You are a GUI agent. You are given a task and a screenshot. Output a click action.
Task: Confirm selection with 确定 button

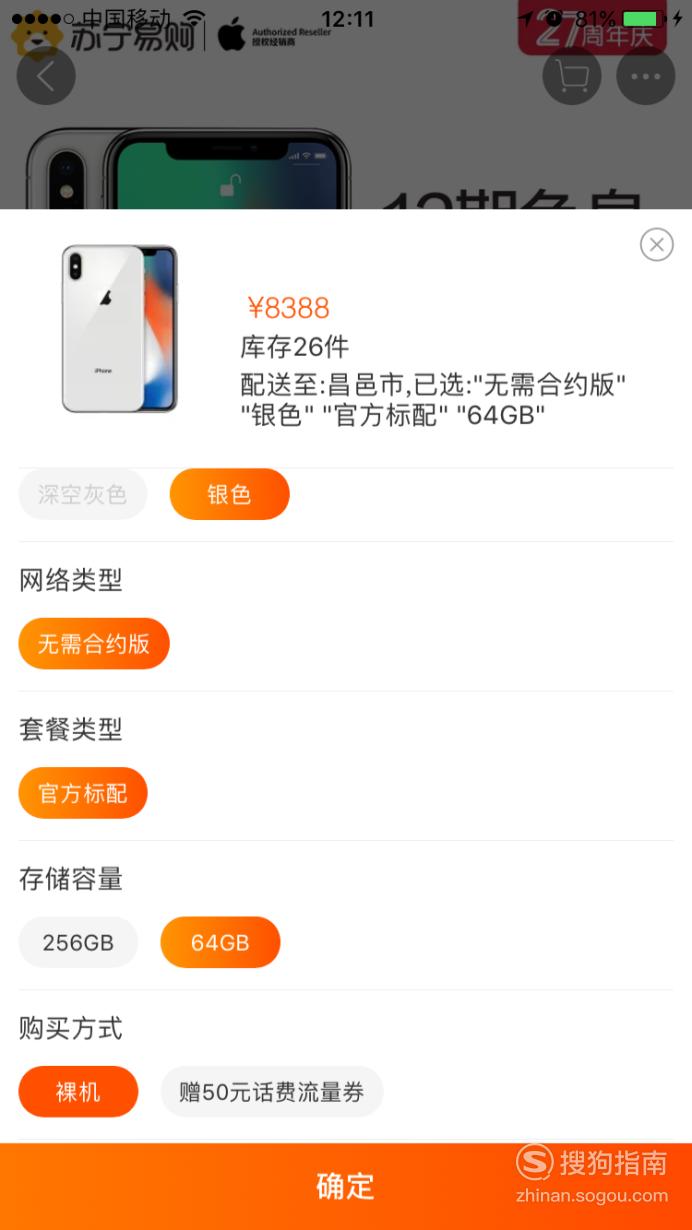click(346, 1186)
